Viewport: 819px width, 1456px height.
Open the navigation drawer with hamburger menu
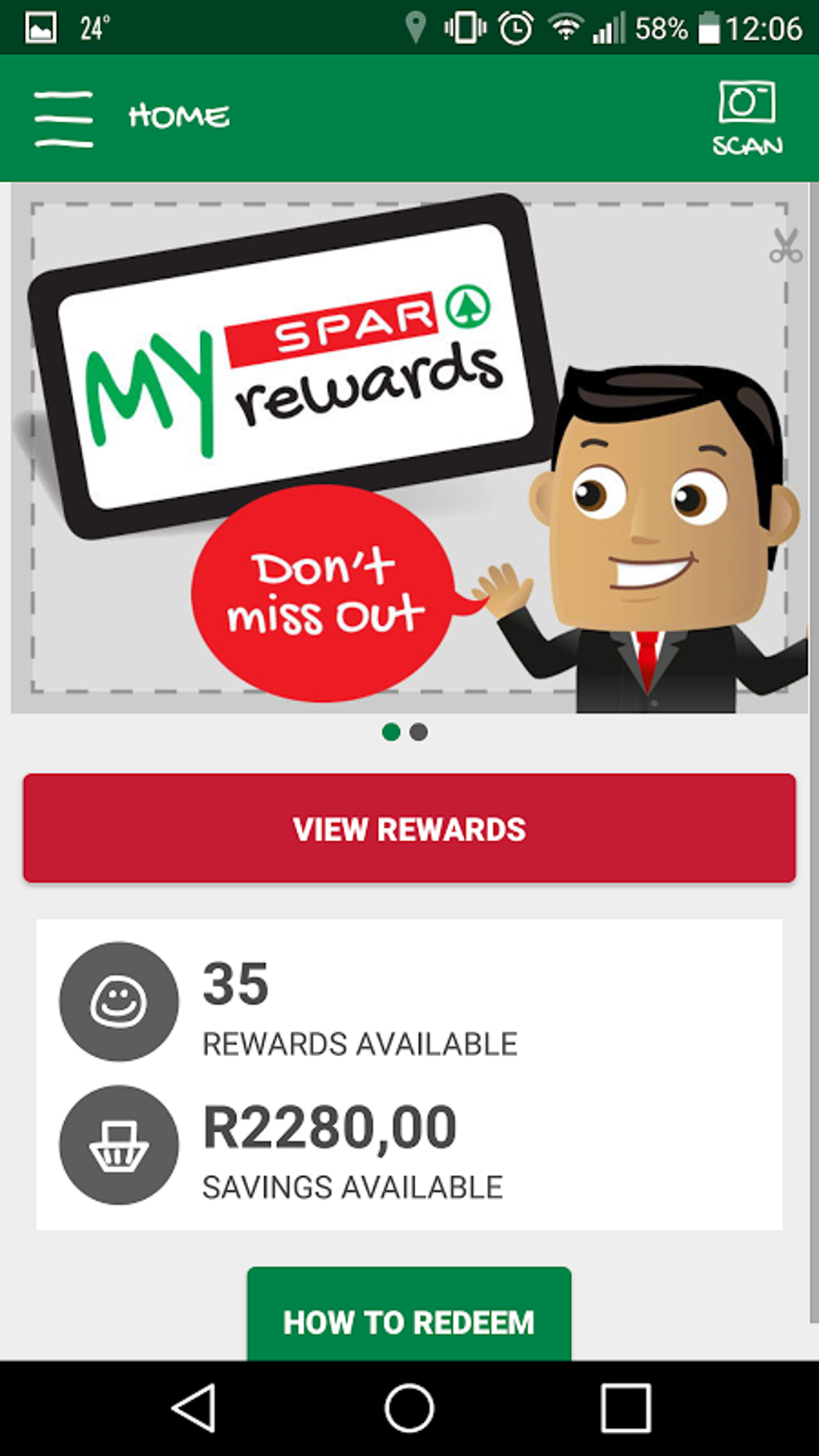65,116
